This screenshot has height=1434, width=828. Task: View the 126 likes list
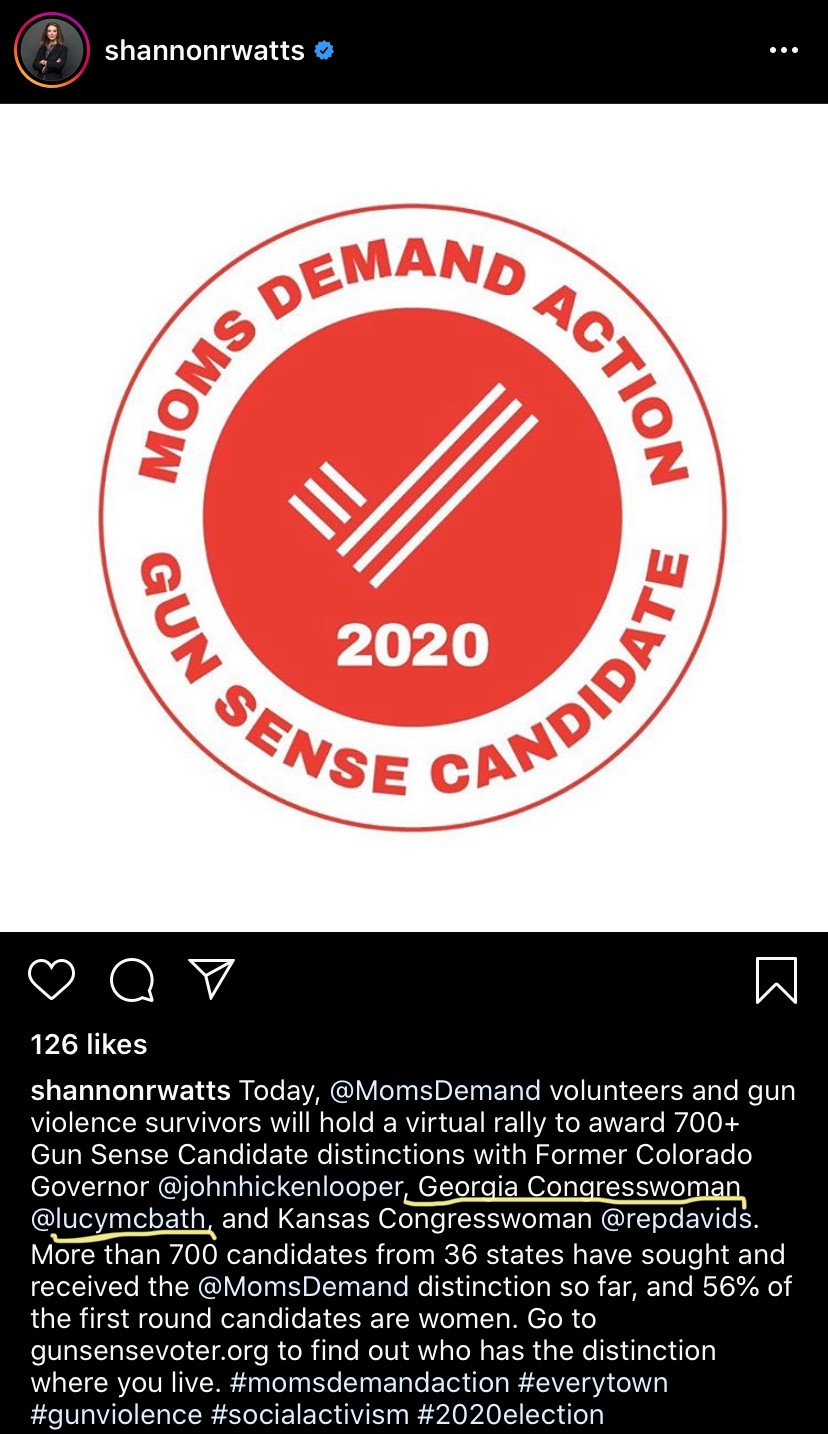[89, 1044]
